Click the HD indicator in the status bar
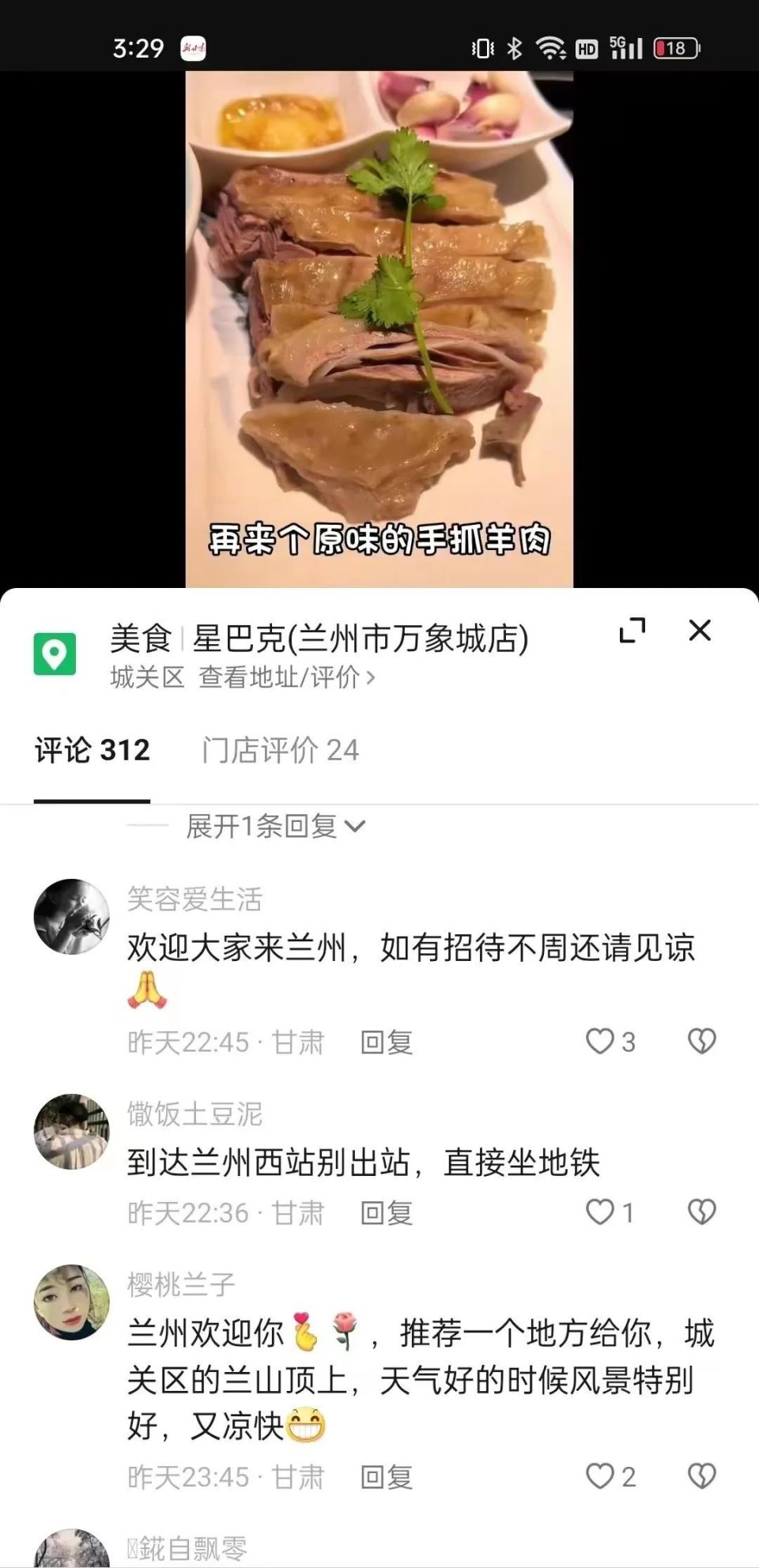The height and width of the screenshot is (1568, 759). point(587,49)
